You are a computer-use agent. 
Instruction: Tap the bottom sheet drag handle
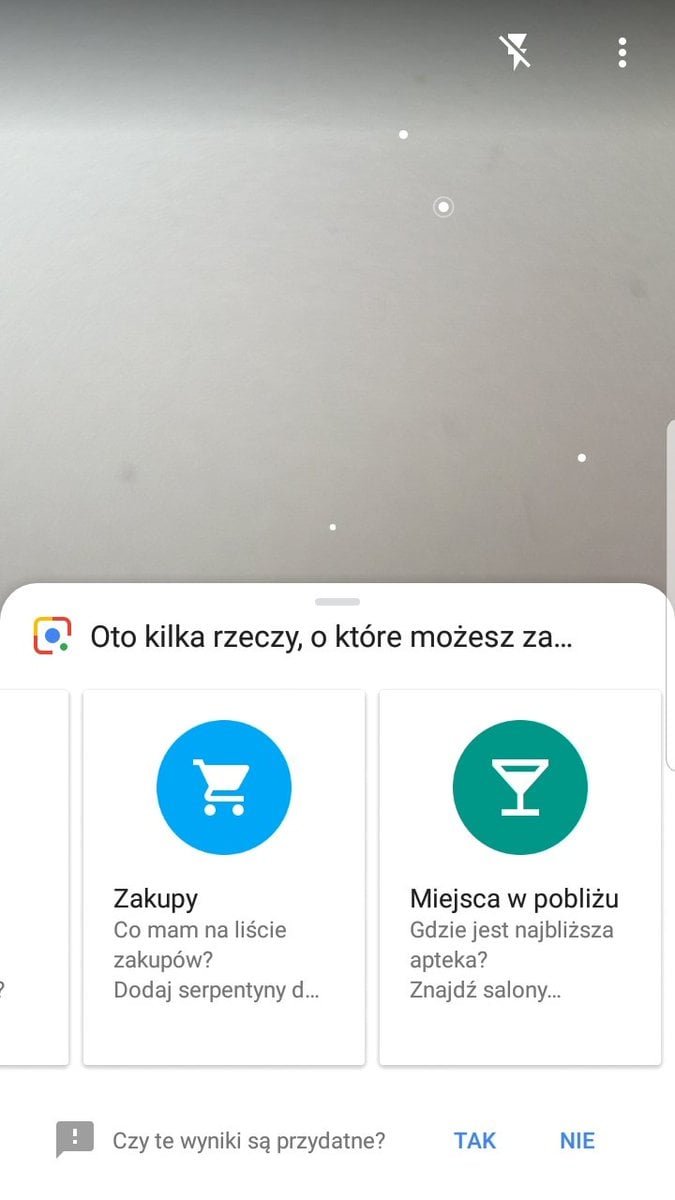pos(337,602)
